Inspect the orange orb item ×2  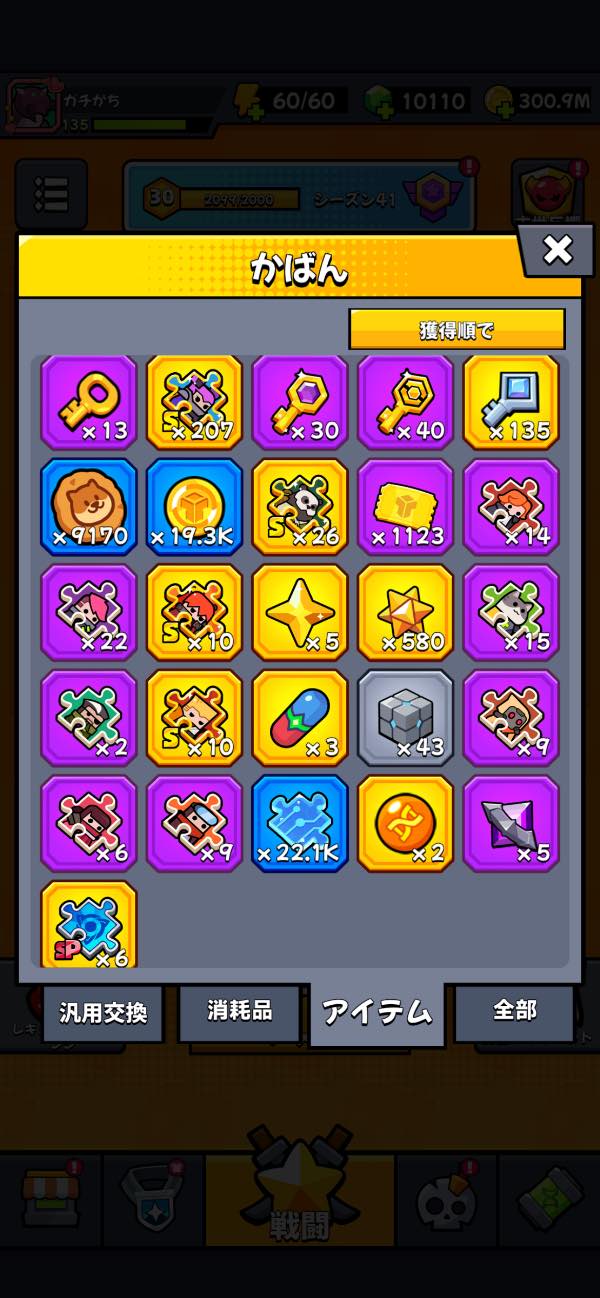406,822
